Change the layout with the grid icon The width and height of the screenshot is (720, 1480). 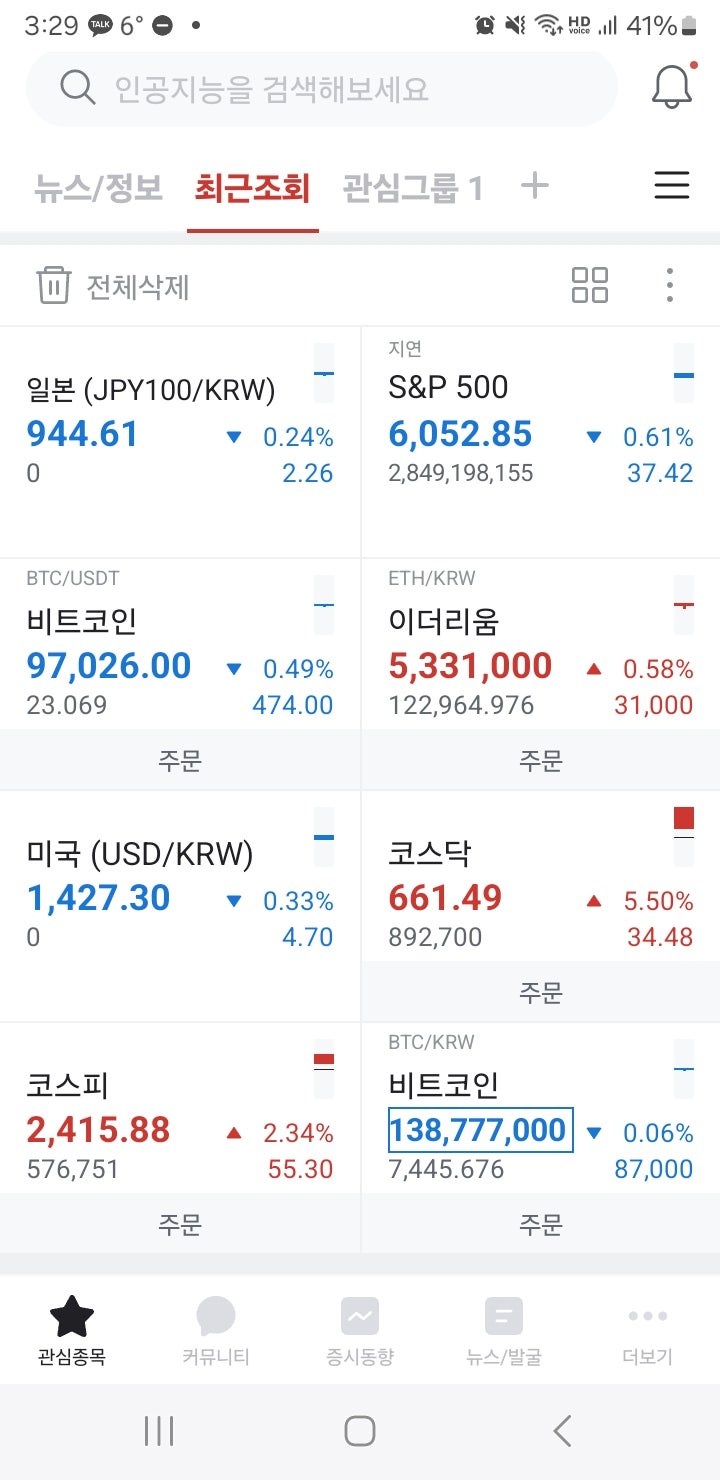click(x=589, y=285)
